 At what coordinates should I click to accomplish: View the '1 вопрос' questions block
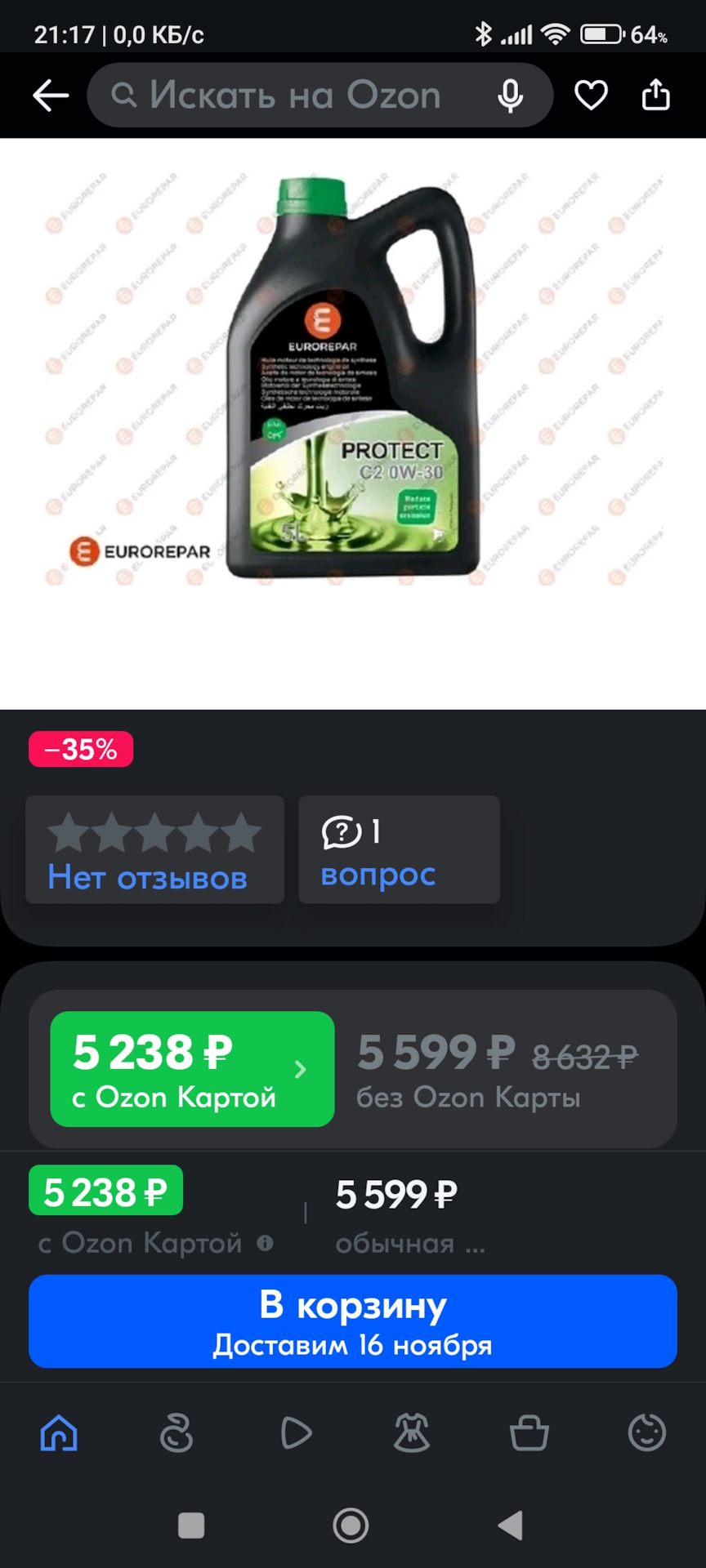tap(399, 849)
